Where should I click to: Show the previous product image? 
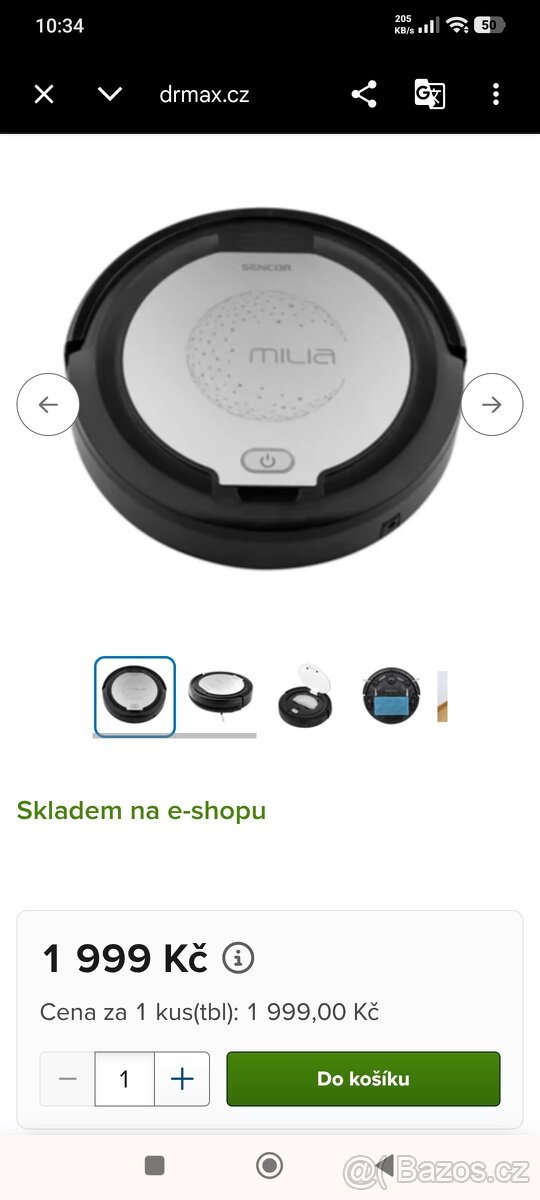48,404
